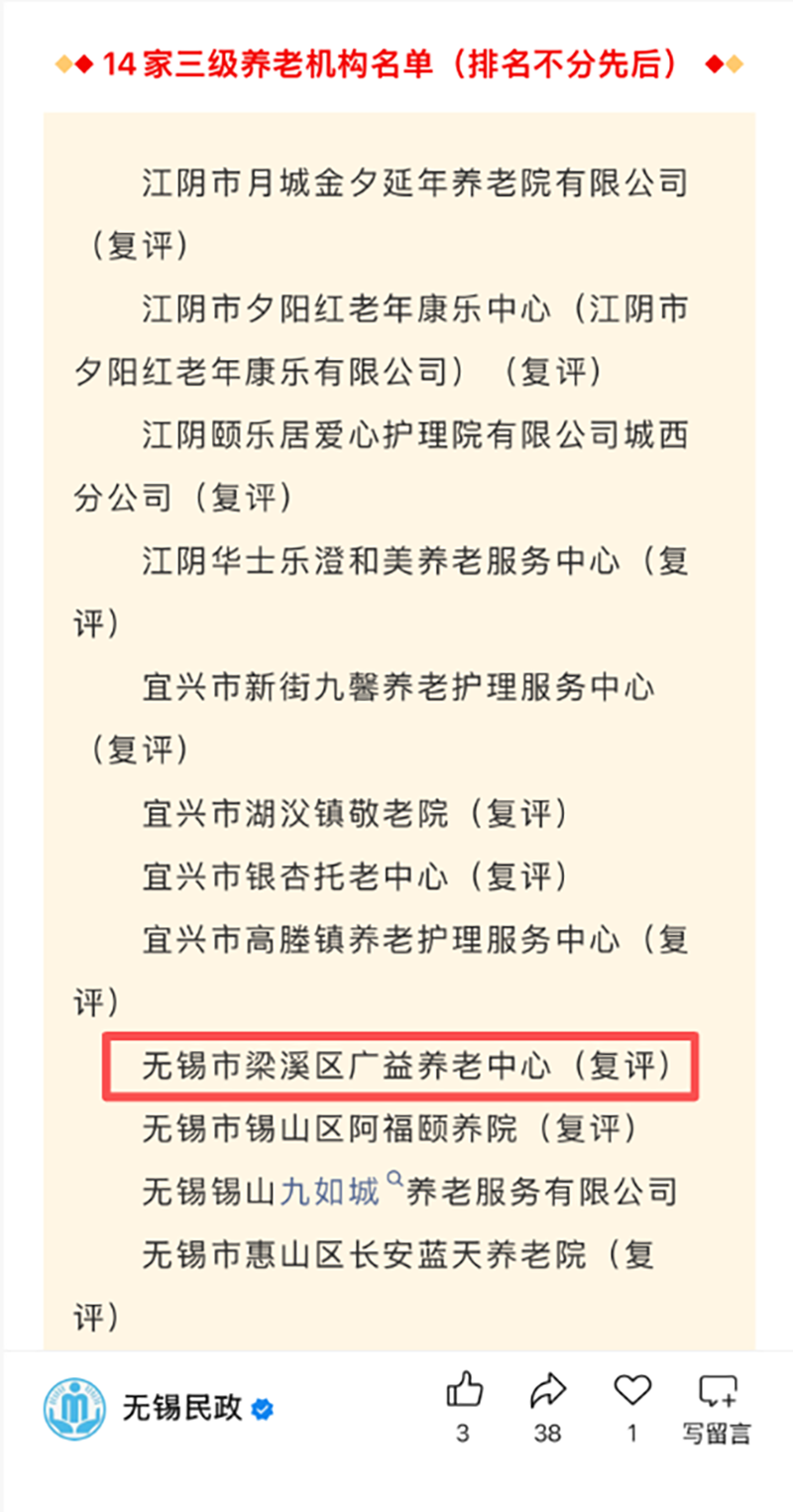Like this article with thumbs up
793x1512 pixels.
click(x=463, y=1391)
